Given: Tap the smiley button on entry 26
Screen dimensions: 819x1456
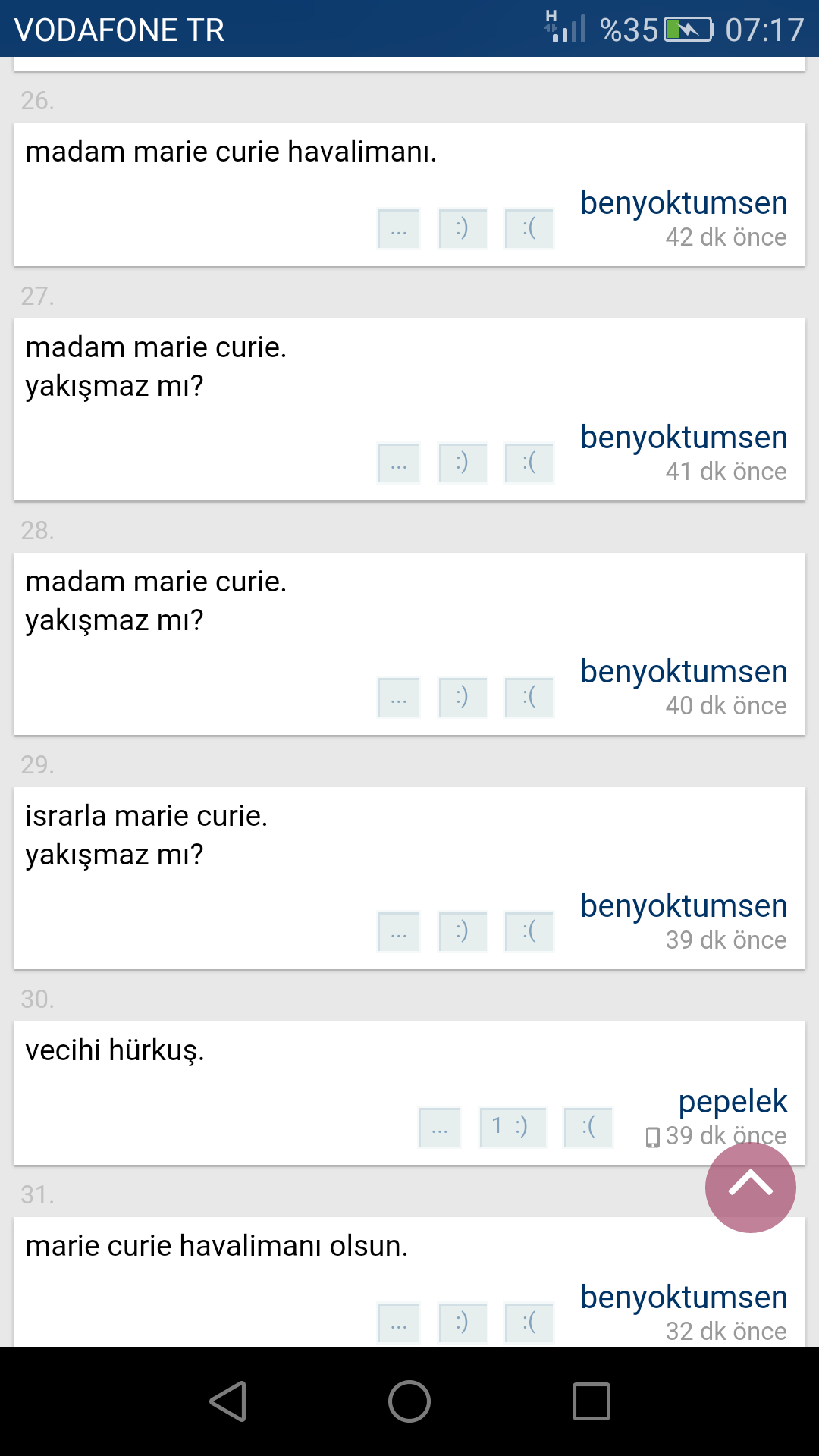Looking at the screenshot, I should coord(463,228).
